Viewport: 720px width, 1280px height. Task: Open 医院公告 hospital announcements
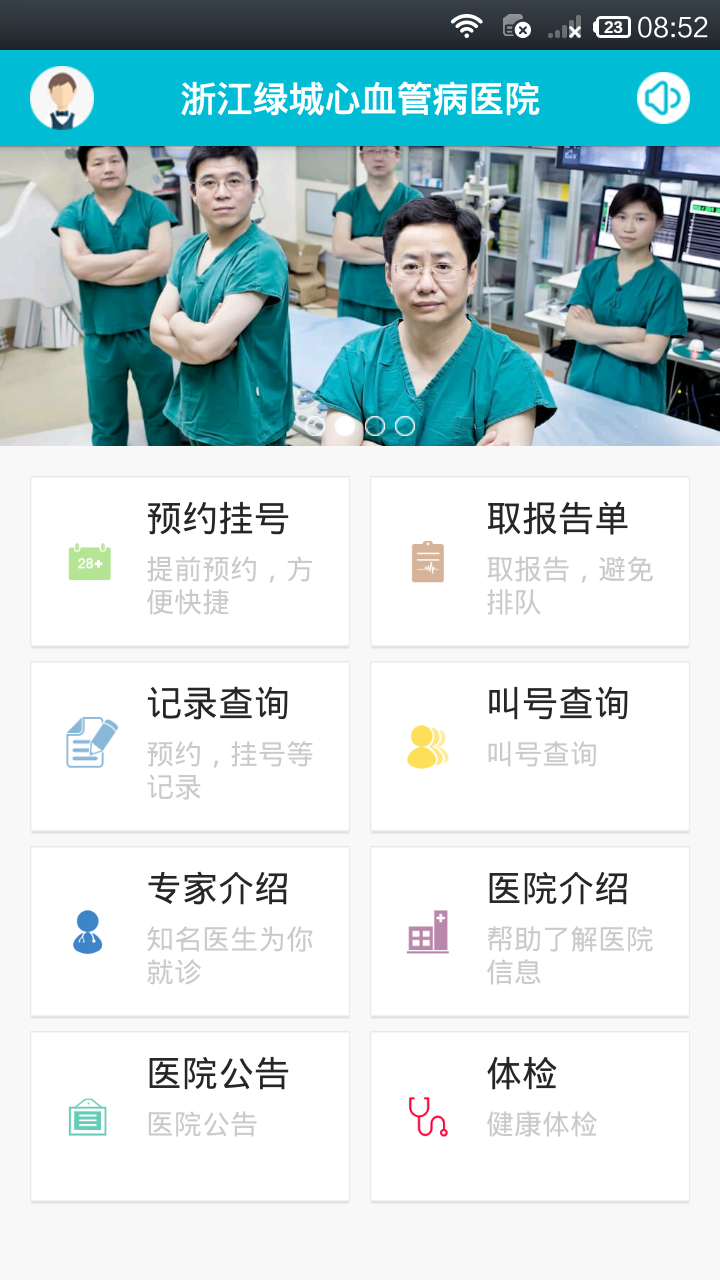[190, 1116]
